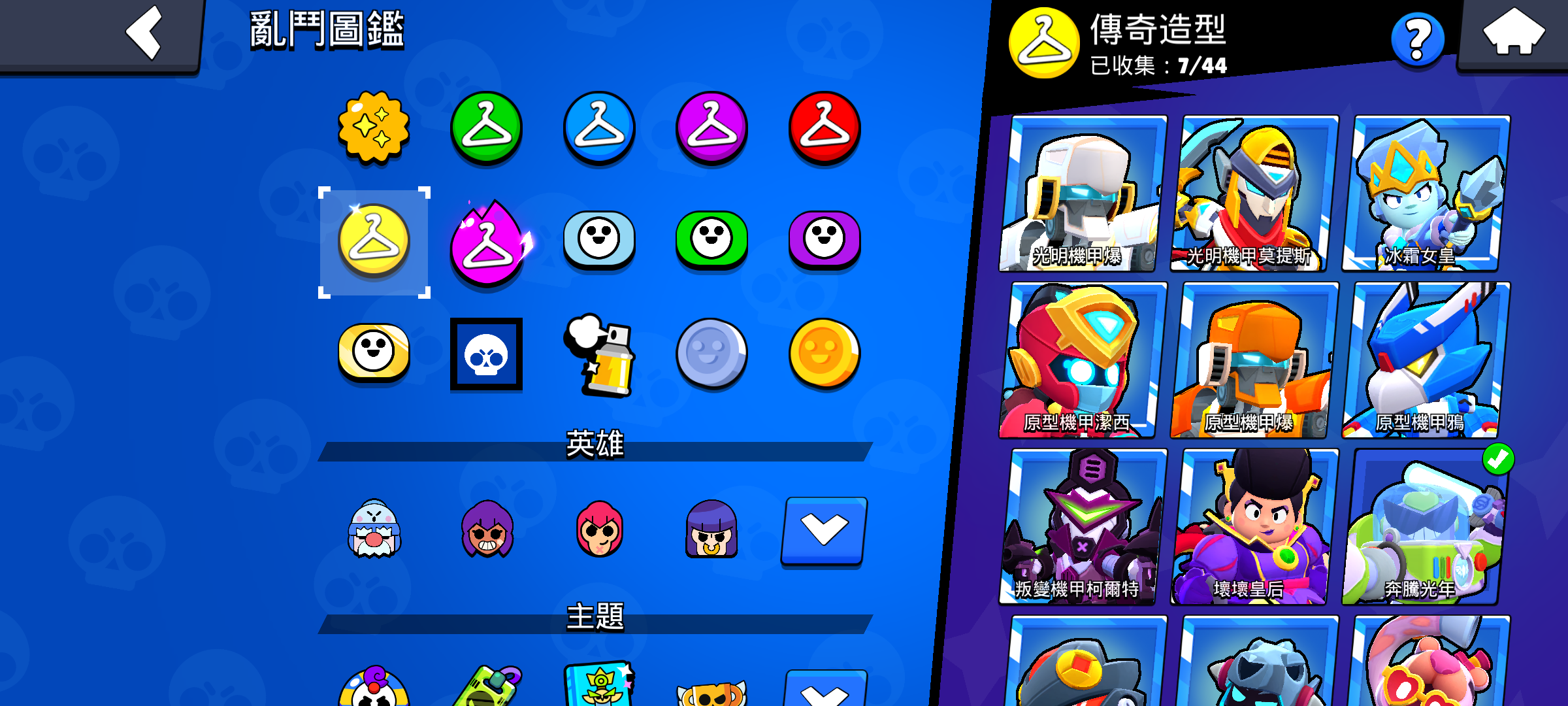Choose the pink flame hanger category

click(x=487, y=243)
